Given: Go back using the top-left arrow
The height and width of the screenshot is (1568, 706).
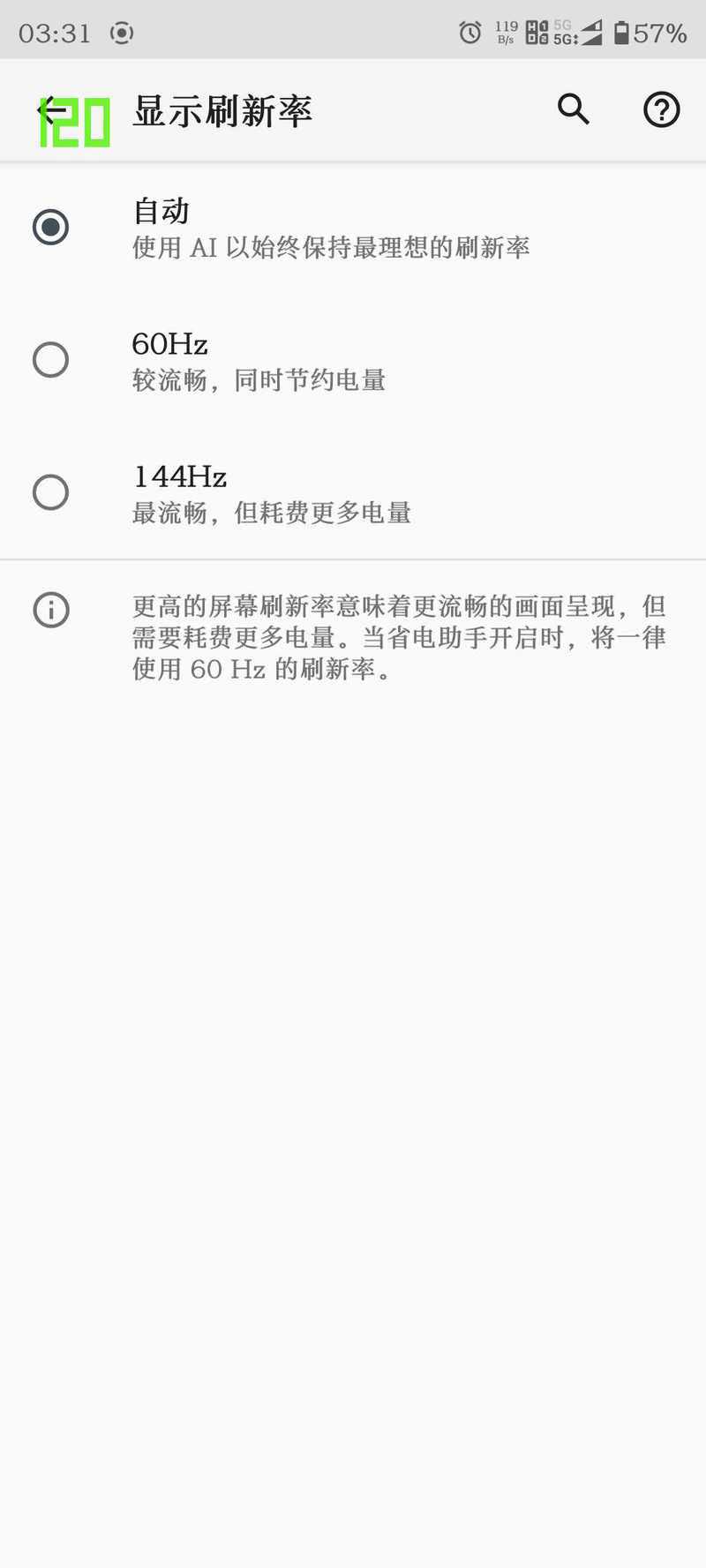Looking at the screenshot, I should pos(51,110).
